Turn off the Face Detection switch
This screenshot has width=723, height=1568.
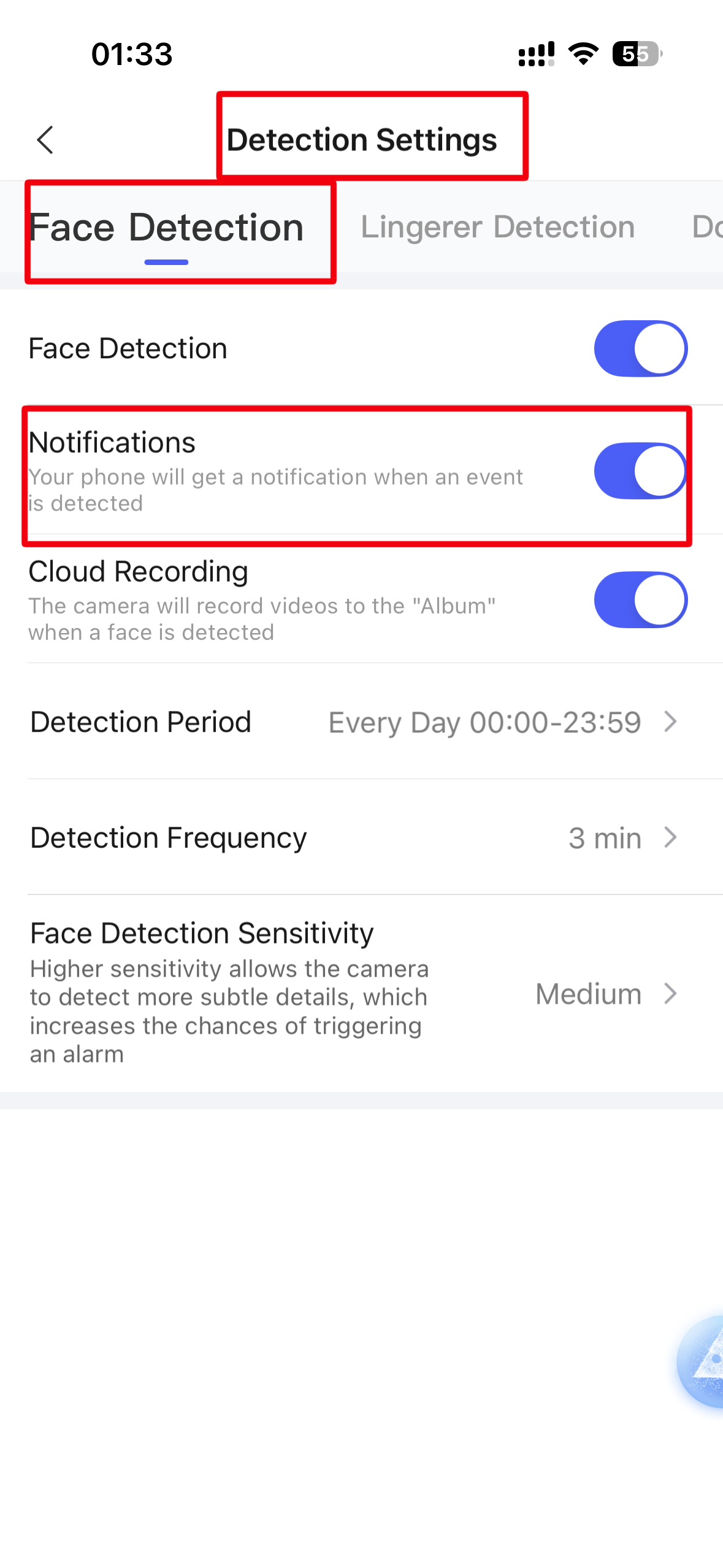point(640,348)
